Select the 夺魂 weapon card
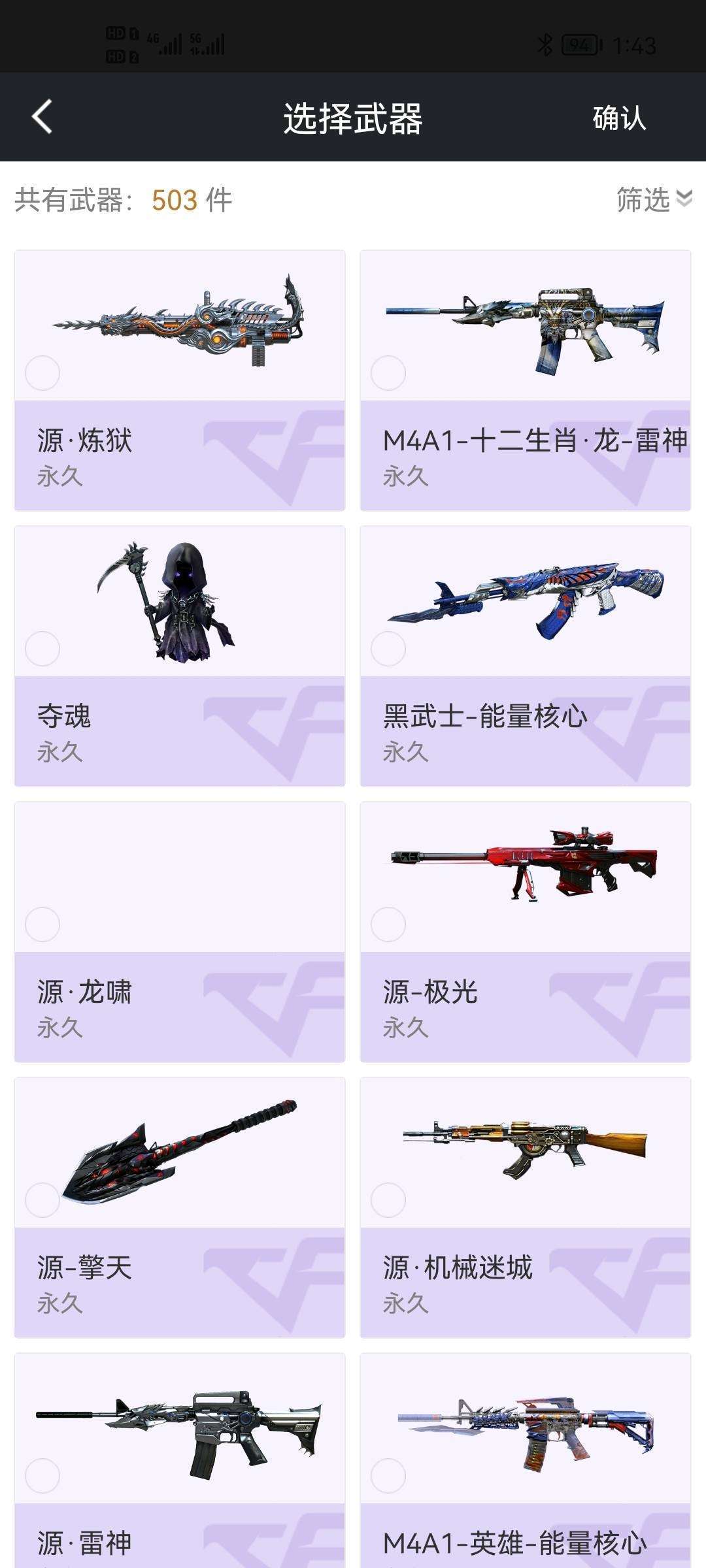 180,656
